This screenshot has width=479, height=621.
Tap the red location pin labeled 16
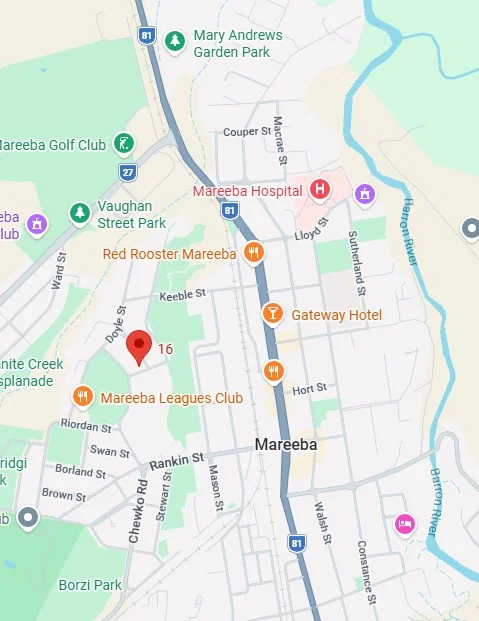[x=139, y=347]
